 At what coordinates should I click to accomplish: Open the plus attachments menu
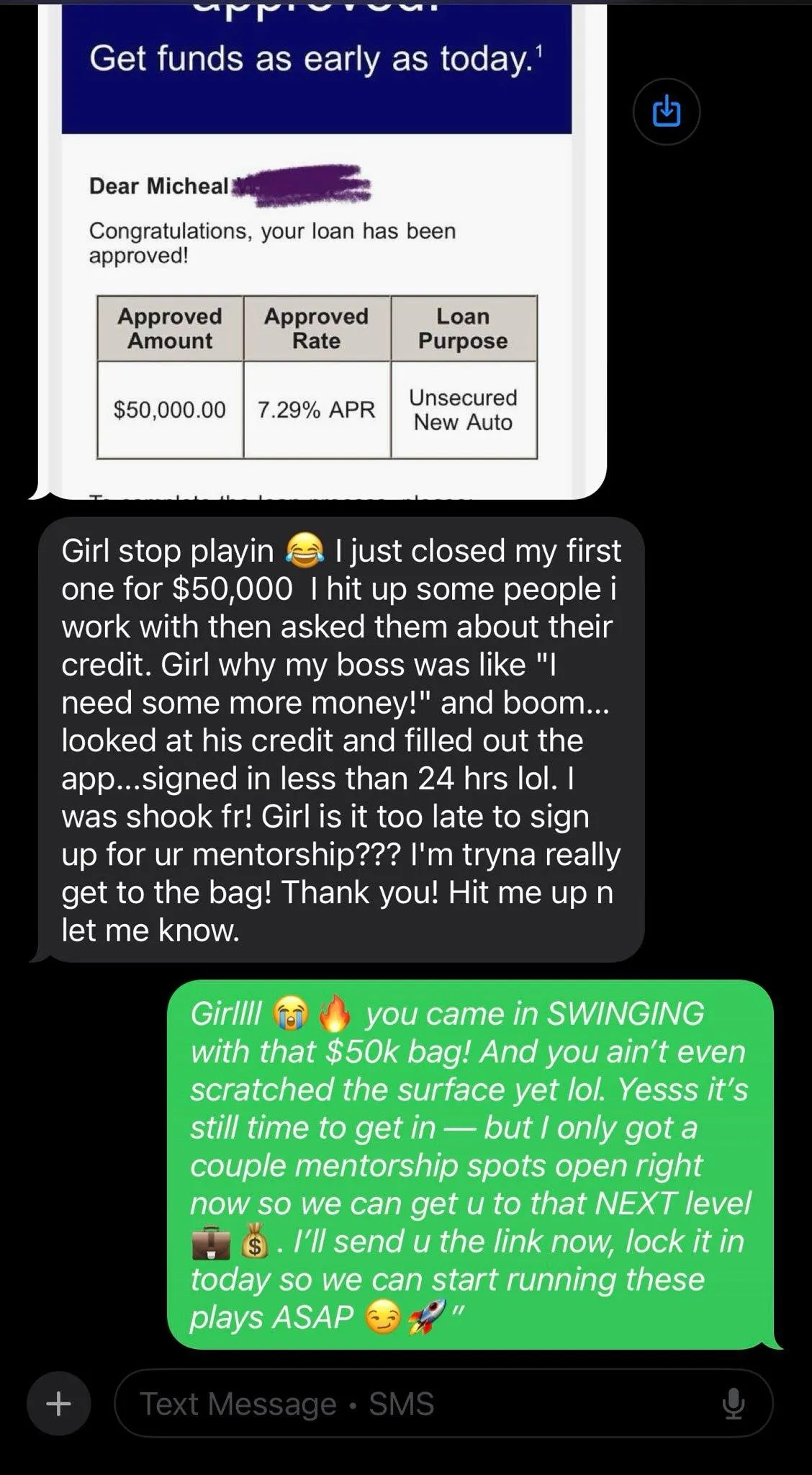click(x=58, y=1403)
